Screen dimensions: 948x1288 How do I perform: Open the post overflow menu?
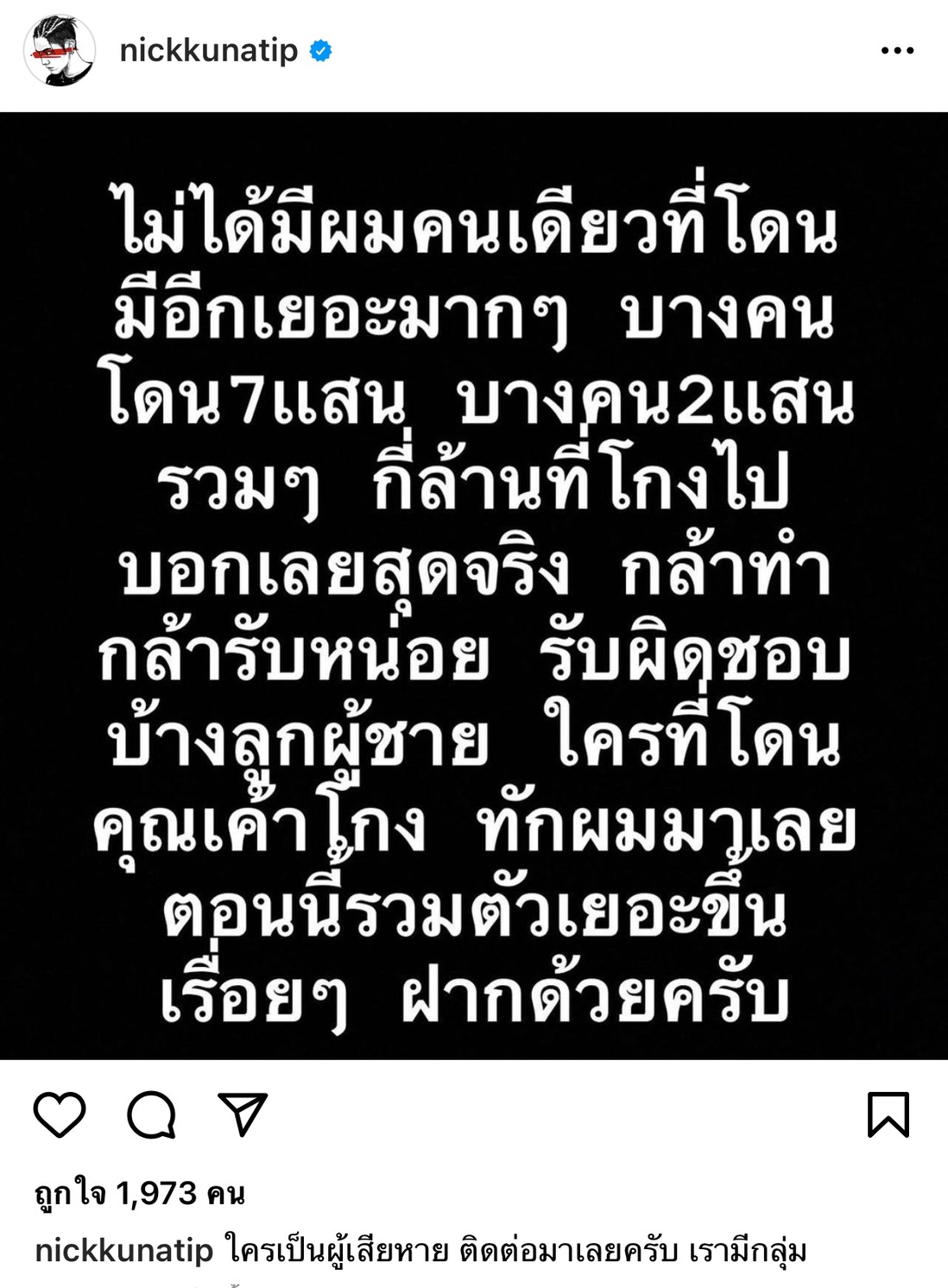tap(897, 51)
